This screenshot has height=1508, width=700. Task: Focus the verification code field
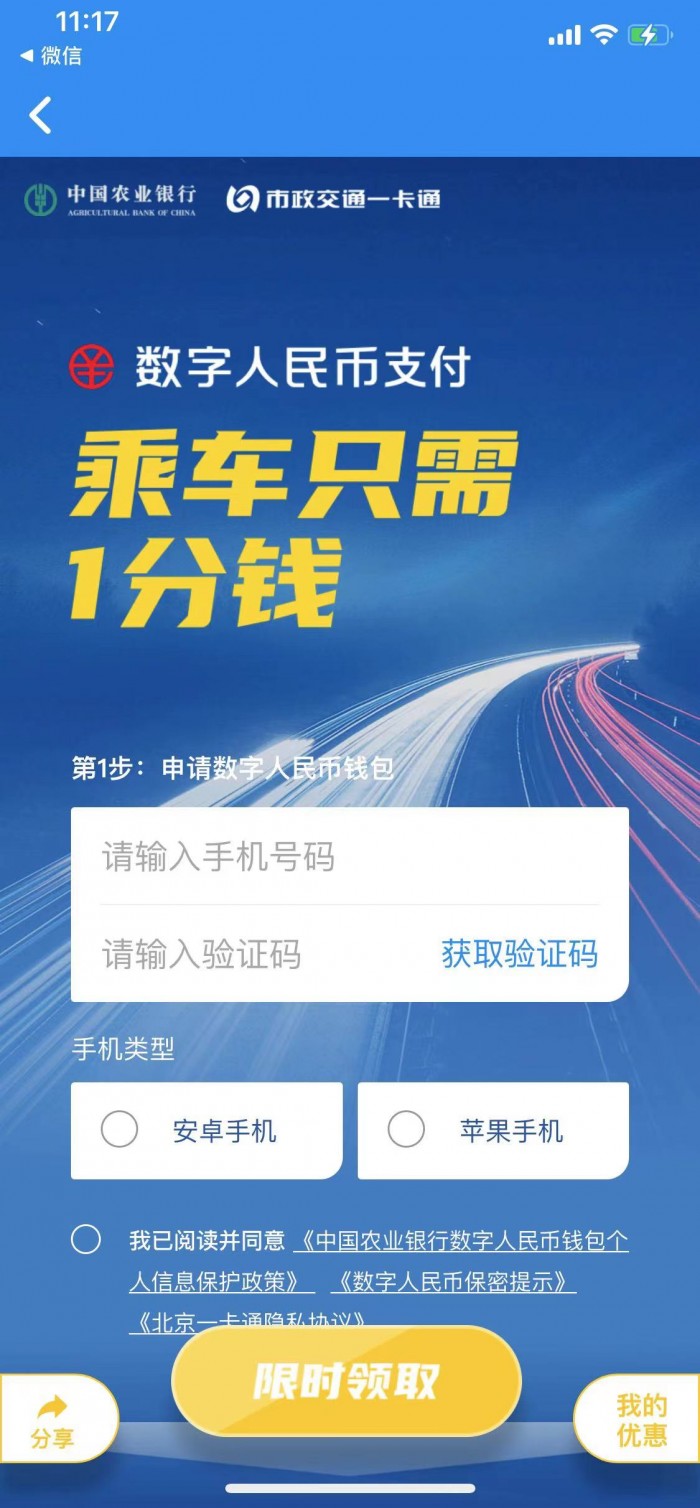tap(250, 954)
